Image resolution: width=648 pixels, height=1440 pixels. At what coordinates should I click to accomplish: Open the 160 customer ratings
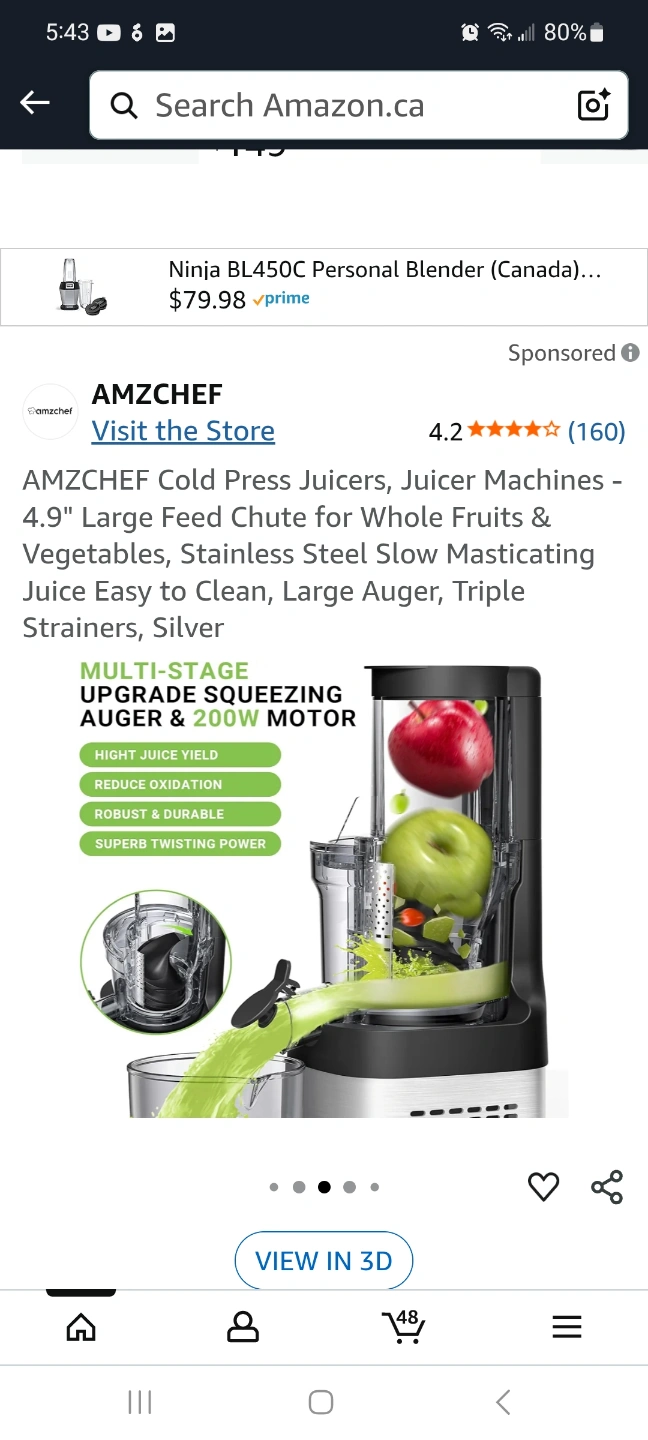point(596,432)
